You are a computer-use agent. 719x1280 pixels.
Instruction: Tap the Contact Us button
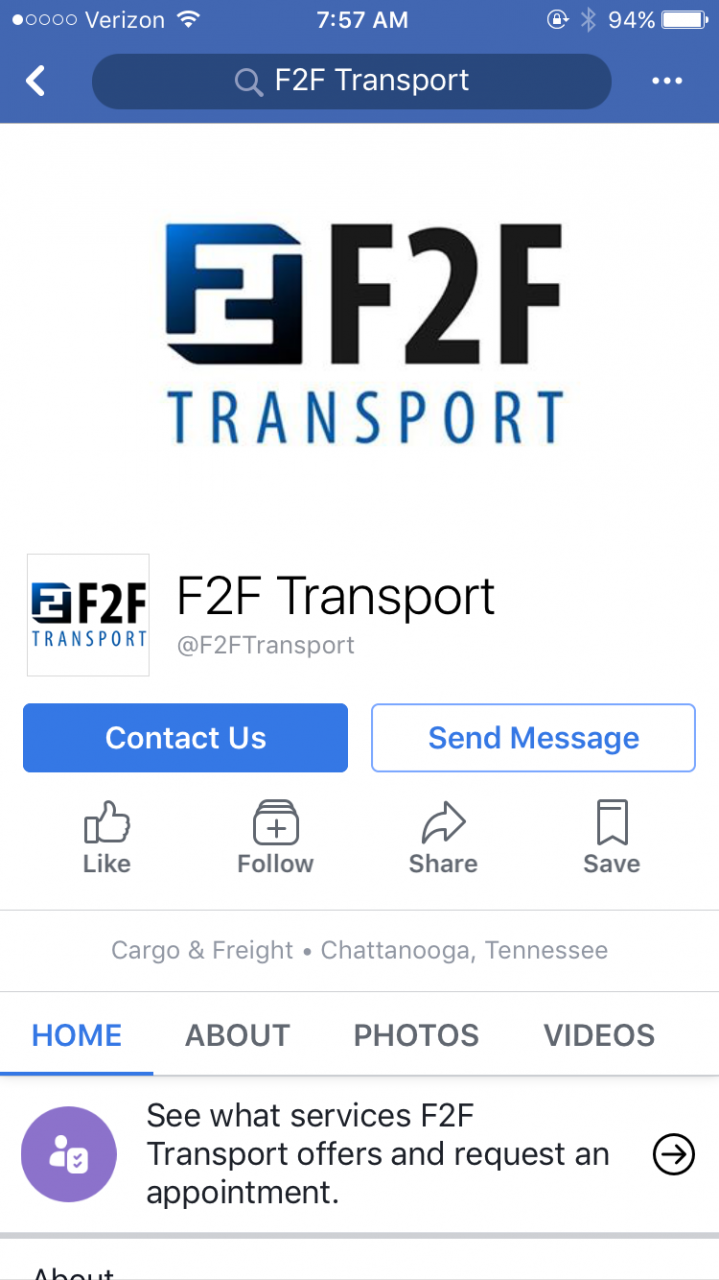click(x=185, y=738)
